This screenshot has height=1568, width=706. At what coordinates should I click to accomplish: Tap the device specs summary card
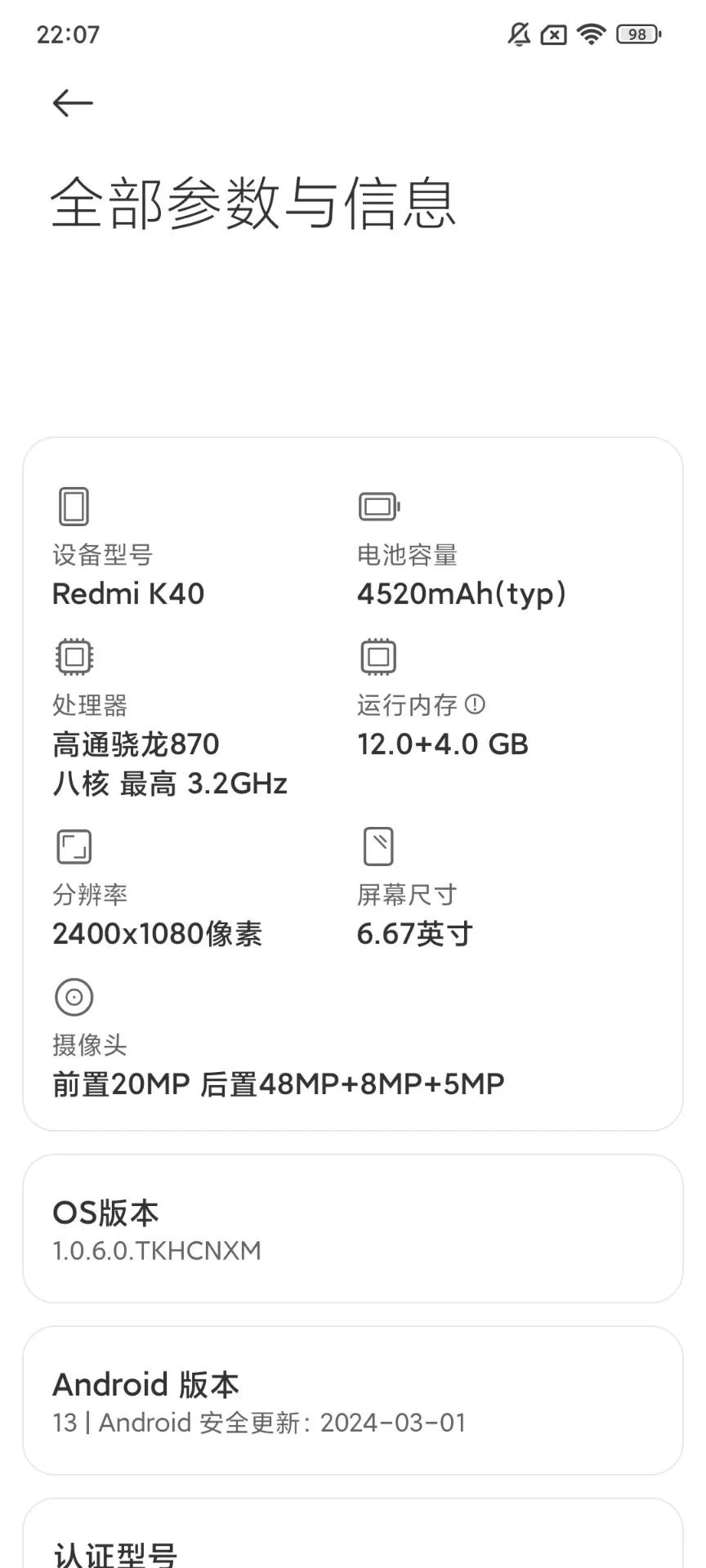tap(353, 783)
